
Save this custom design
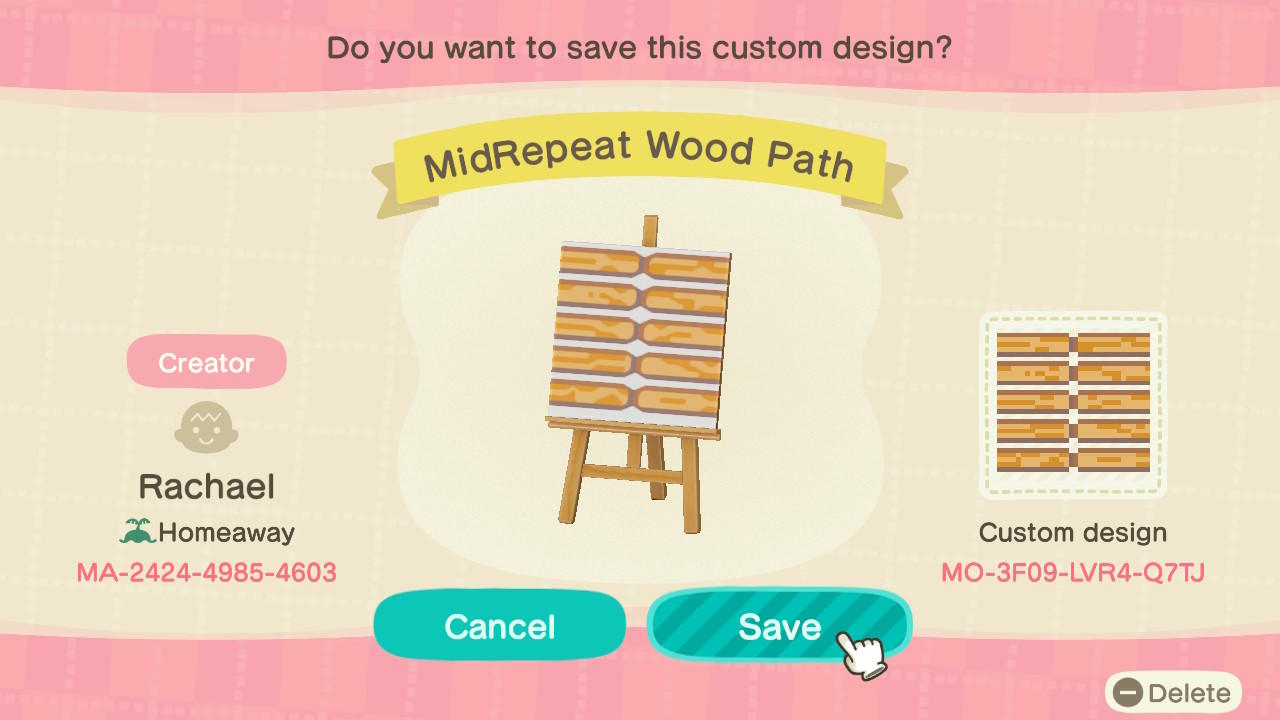click(x=778, y=626)
